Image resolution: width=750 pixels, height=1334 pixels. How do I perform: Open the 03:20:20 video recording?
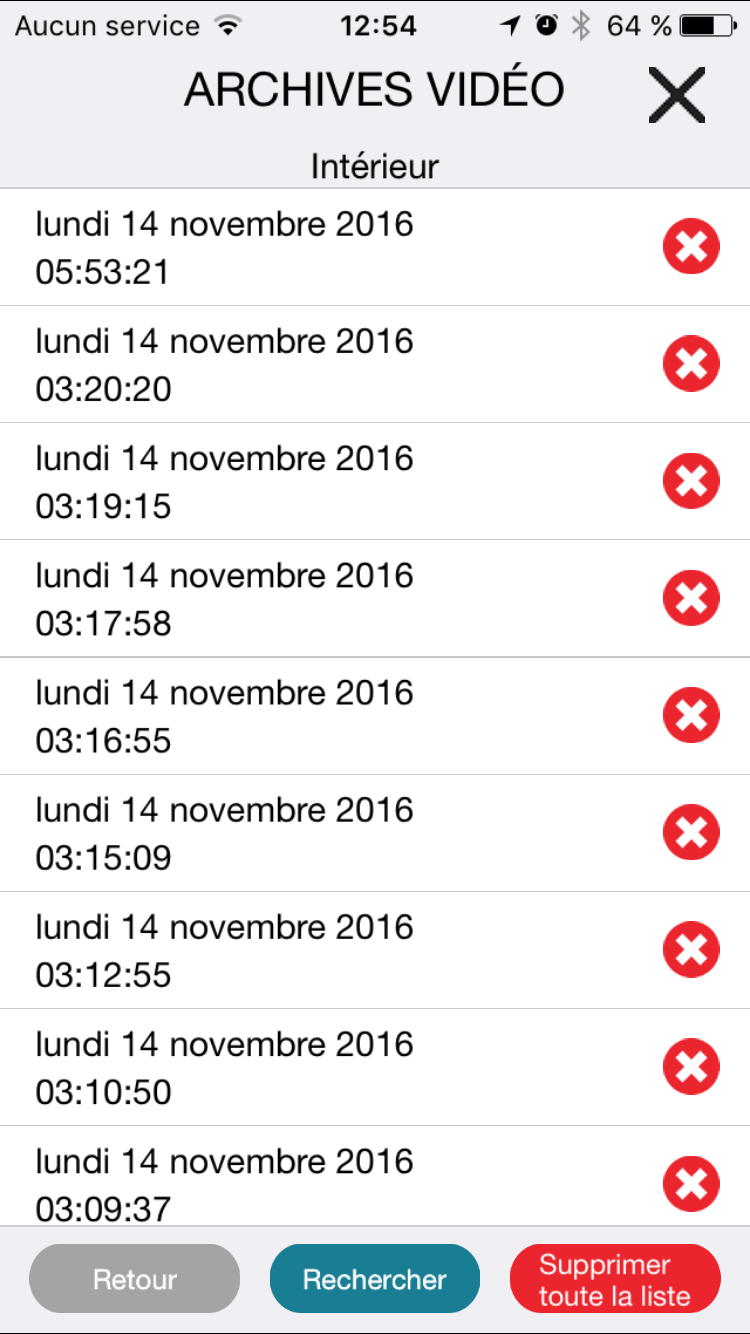pos(375,364)
